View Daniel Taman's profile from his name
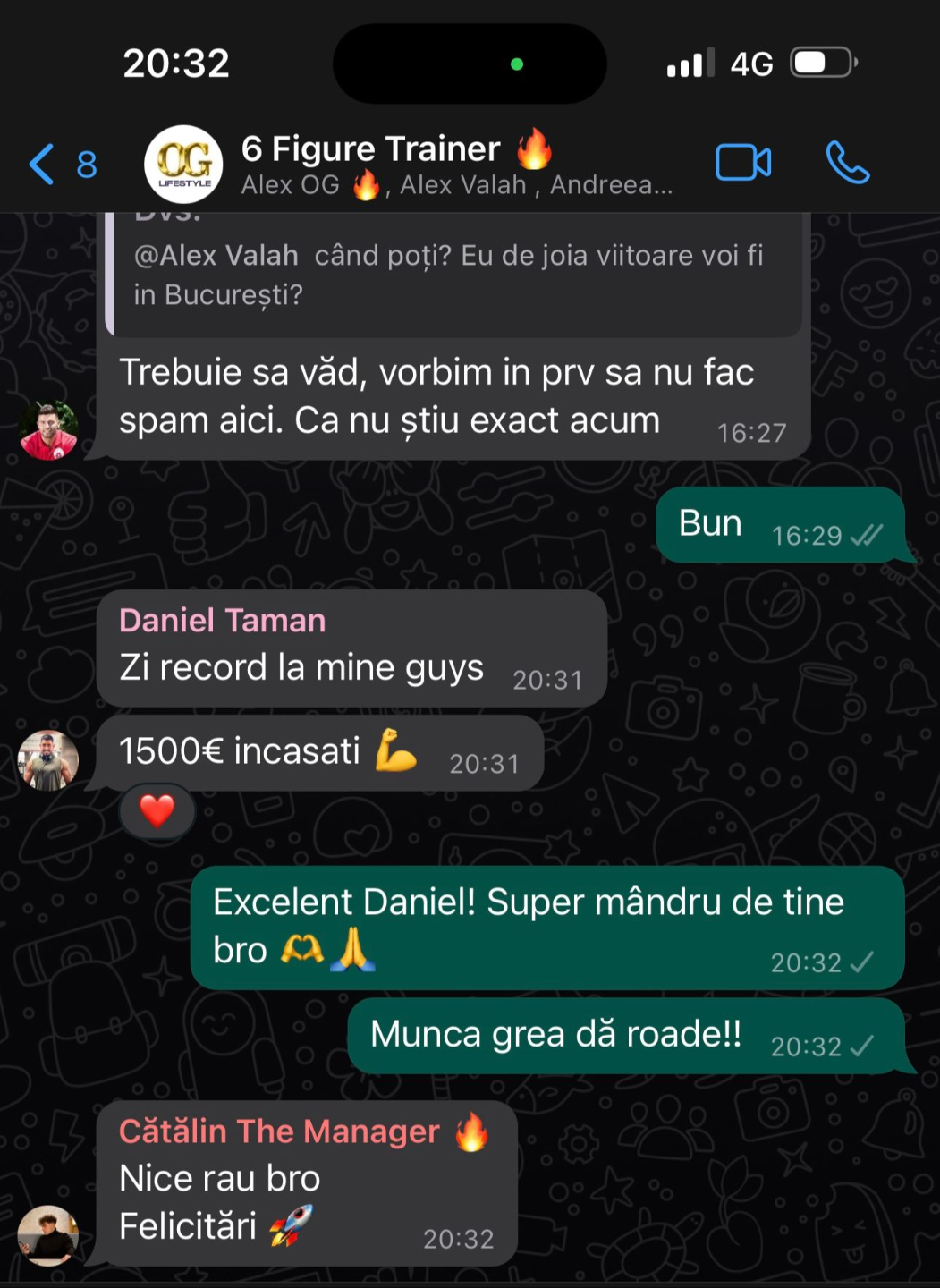The height and width of the screenshot is (1288, 940). [x=222, y=620]
